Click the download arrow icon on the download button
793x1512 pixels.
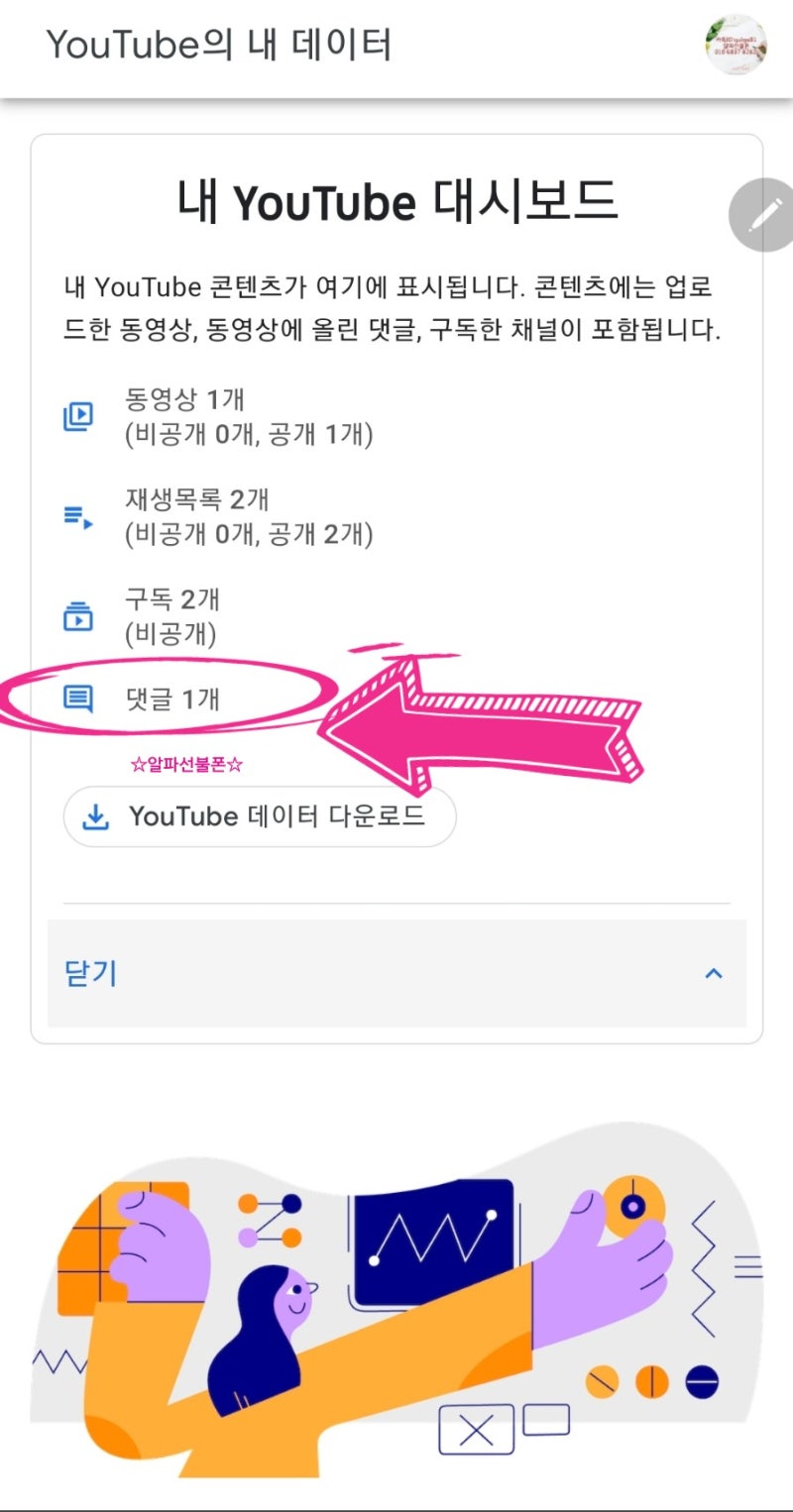(96, 815)
